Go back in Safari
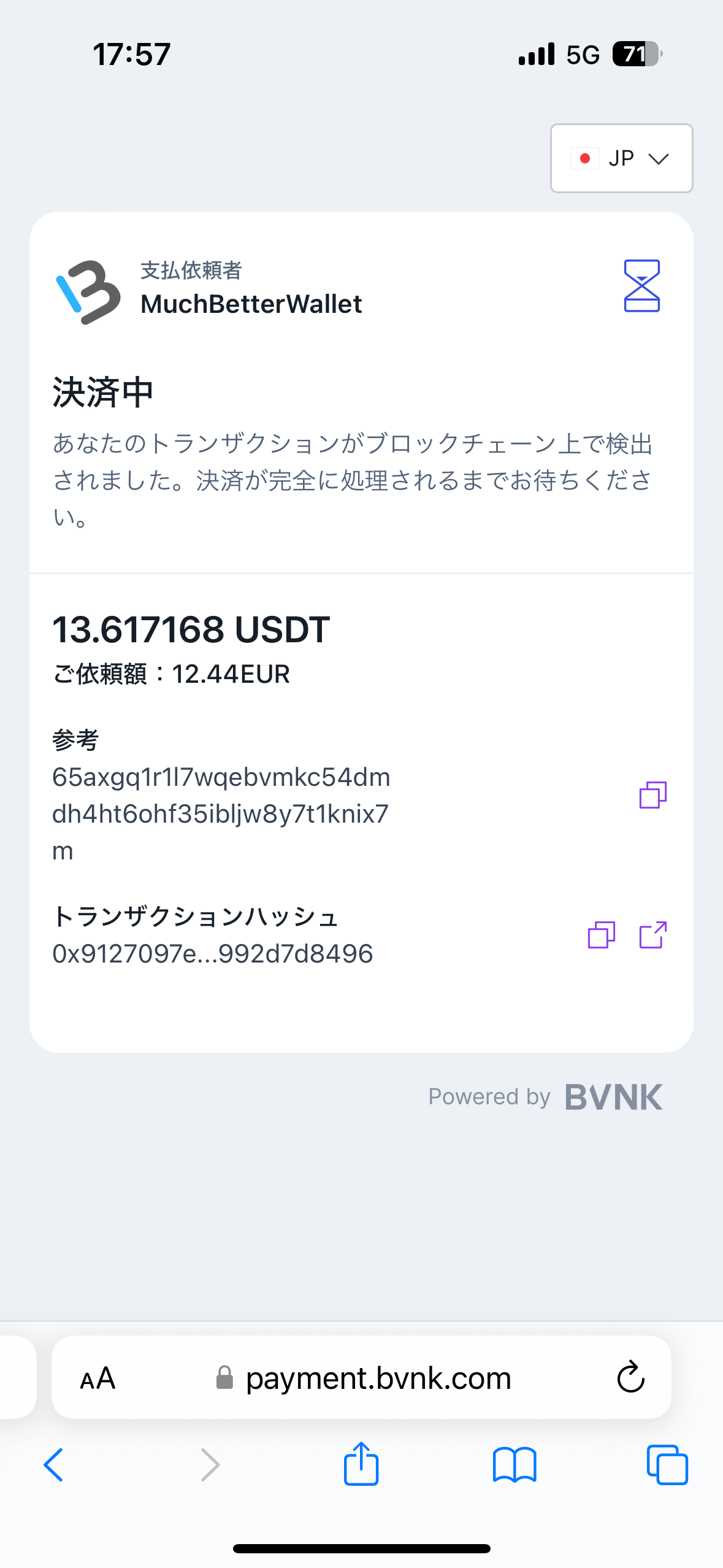This screenshot has width=723, height=1568. coord(53,1465)
